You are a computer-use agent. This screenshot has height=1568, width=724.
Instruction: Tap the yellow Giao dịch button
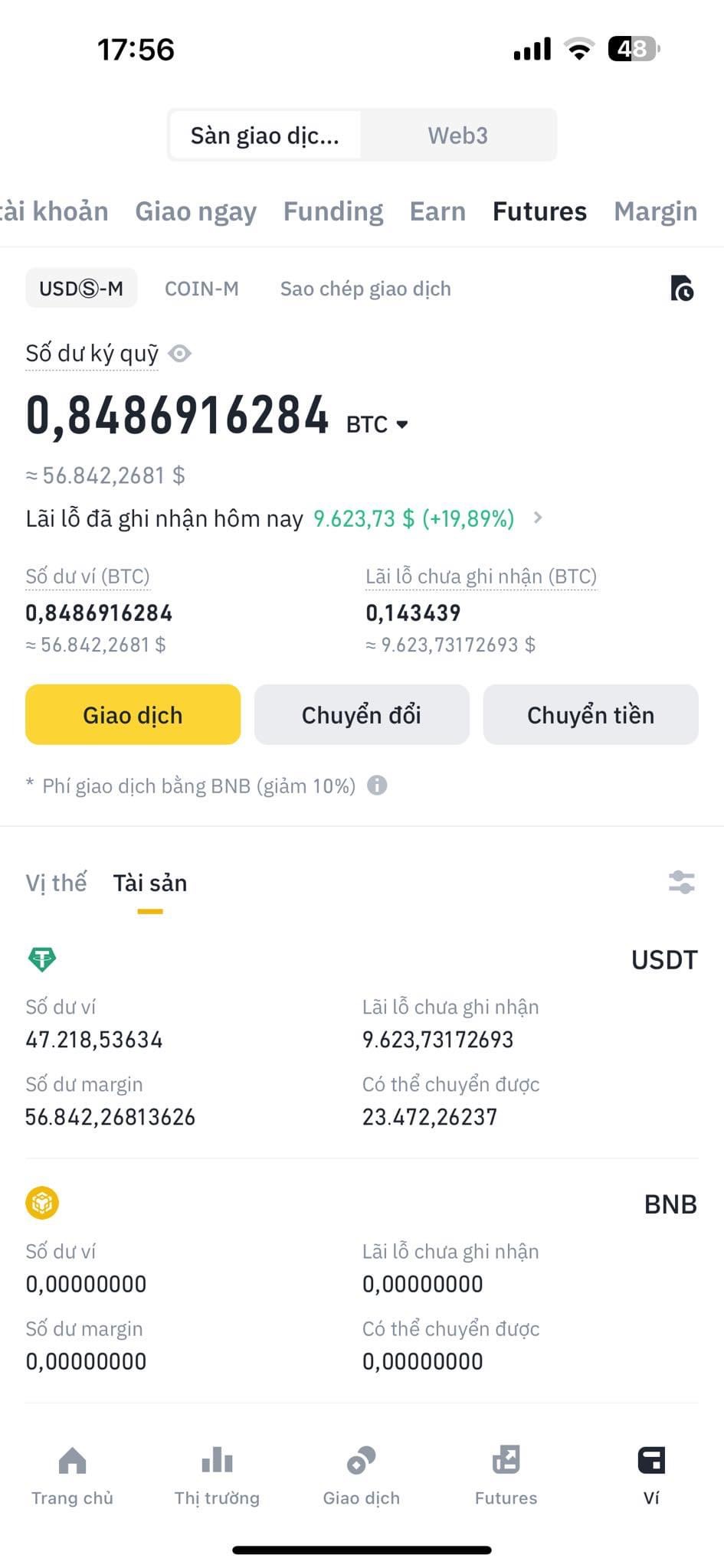pos(133,714)
